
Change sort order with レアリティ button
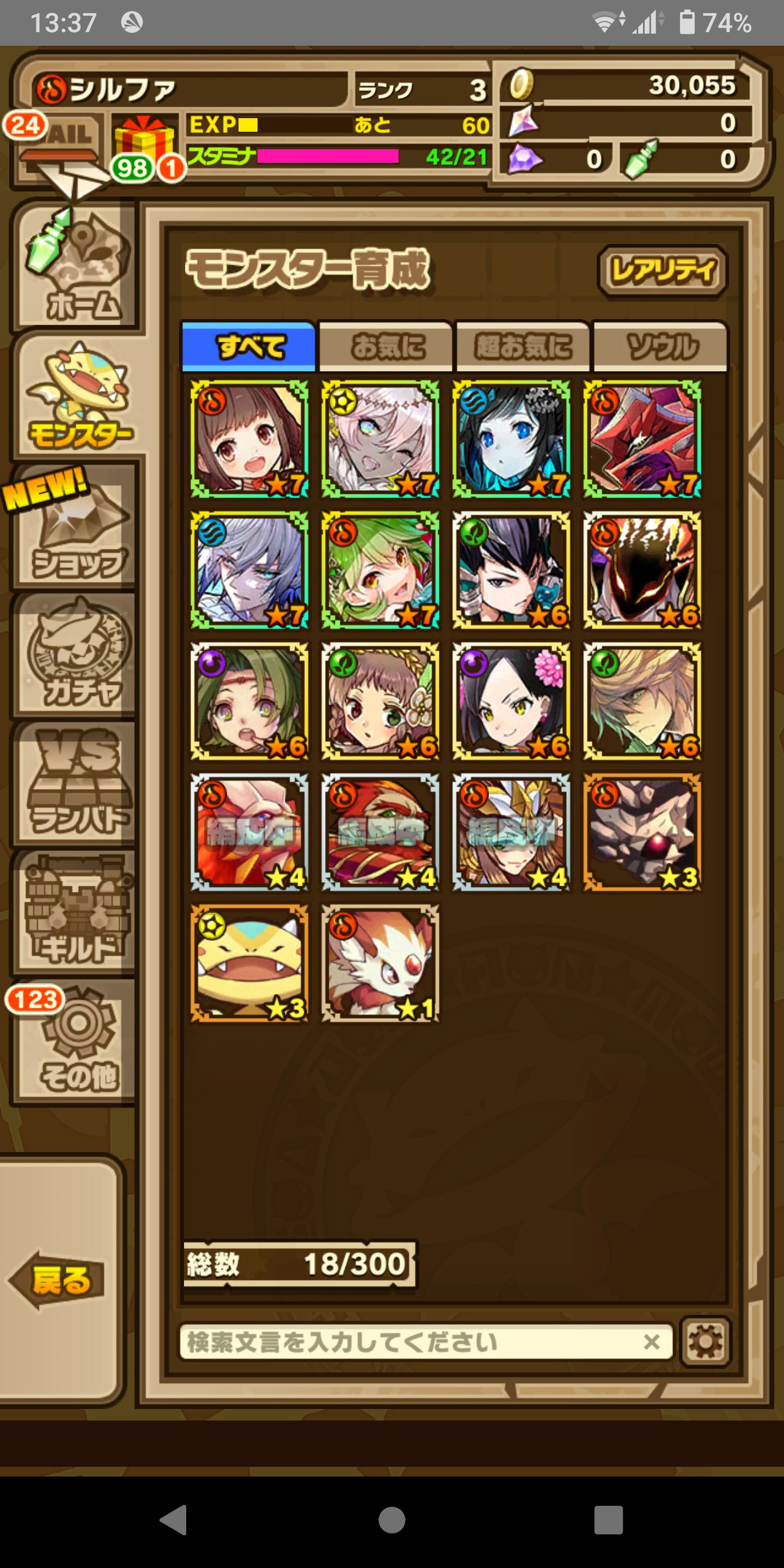pos(662,271)
